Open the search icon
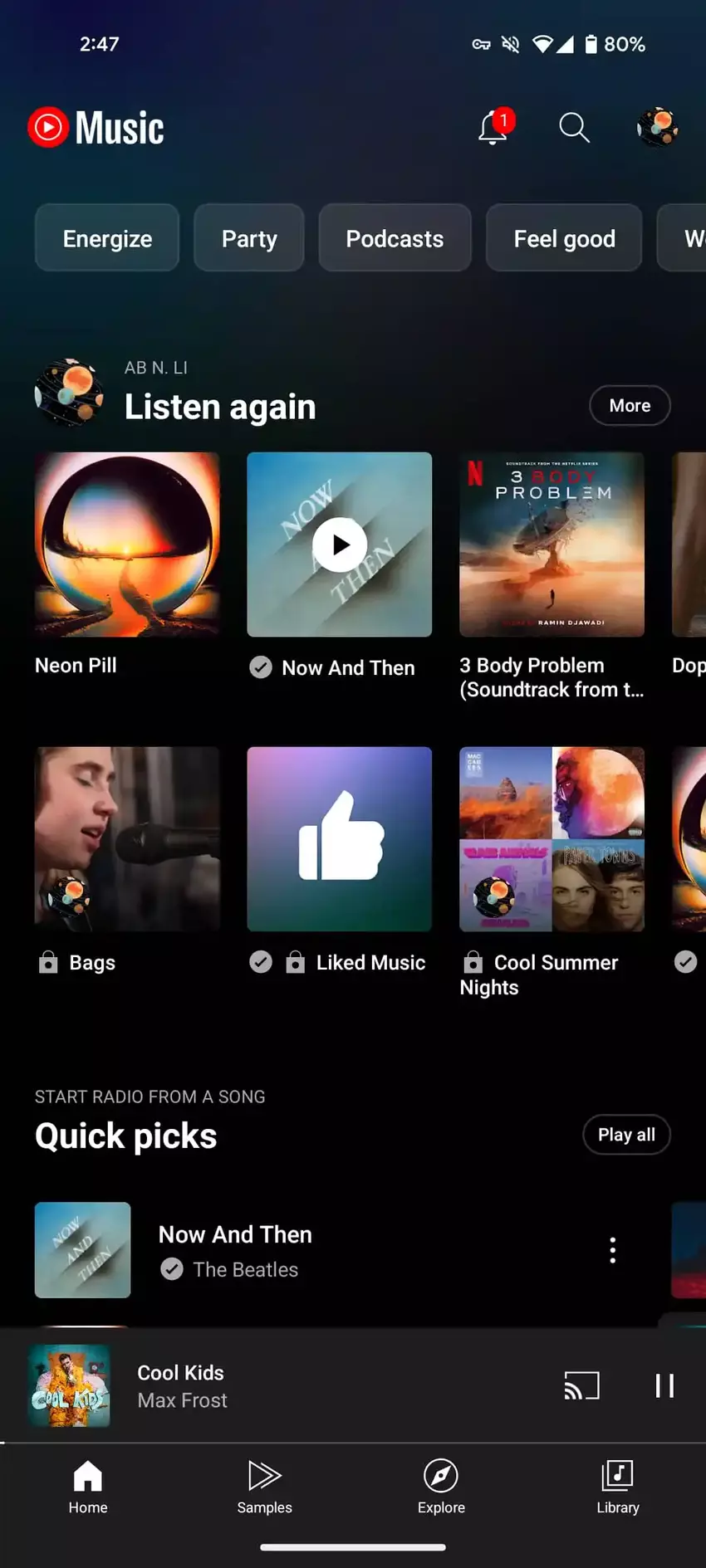The image size is (706, 1568). (574, 128)
